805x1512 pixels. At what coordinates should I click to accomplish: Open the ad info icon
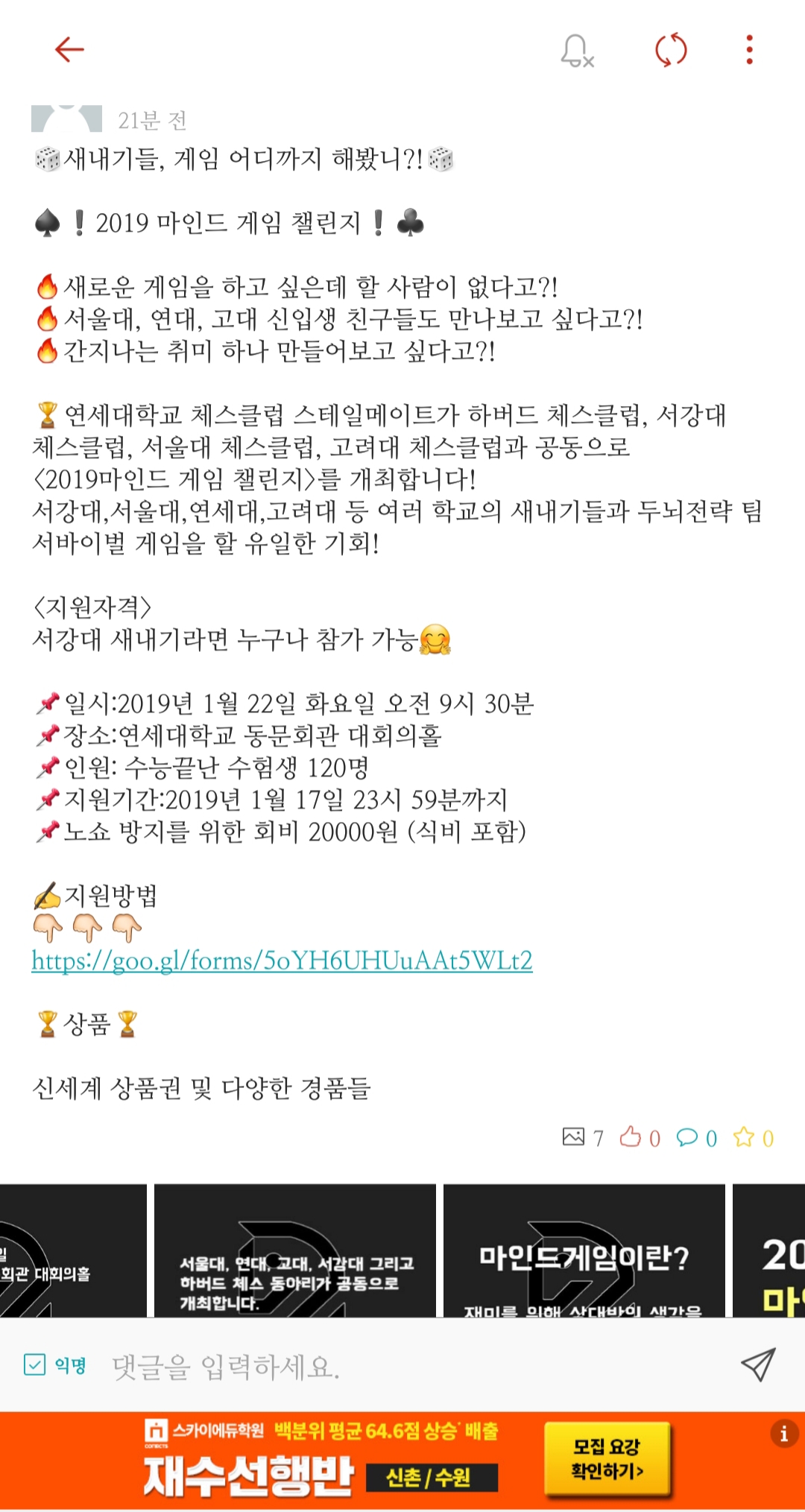click(x=783, y=1433)
